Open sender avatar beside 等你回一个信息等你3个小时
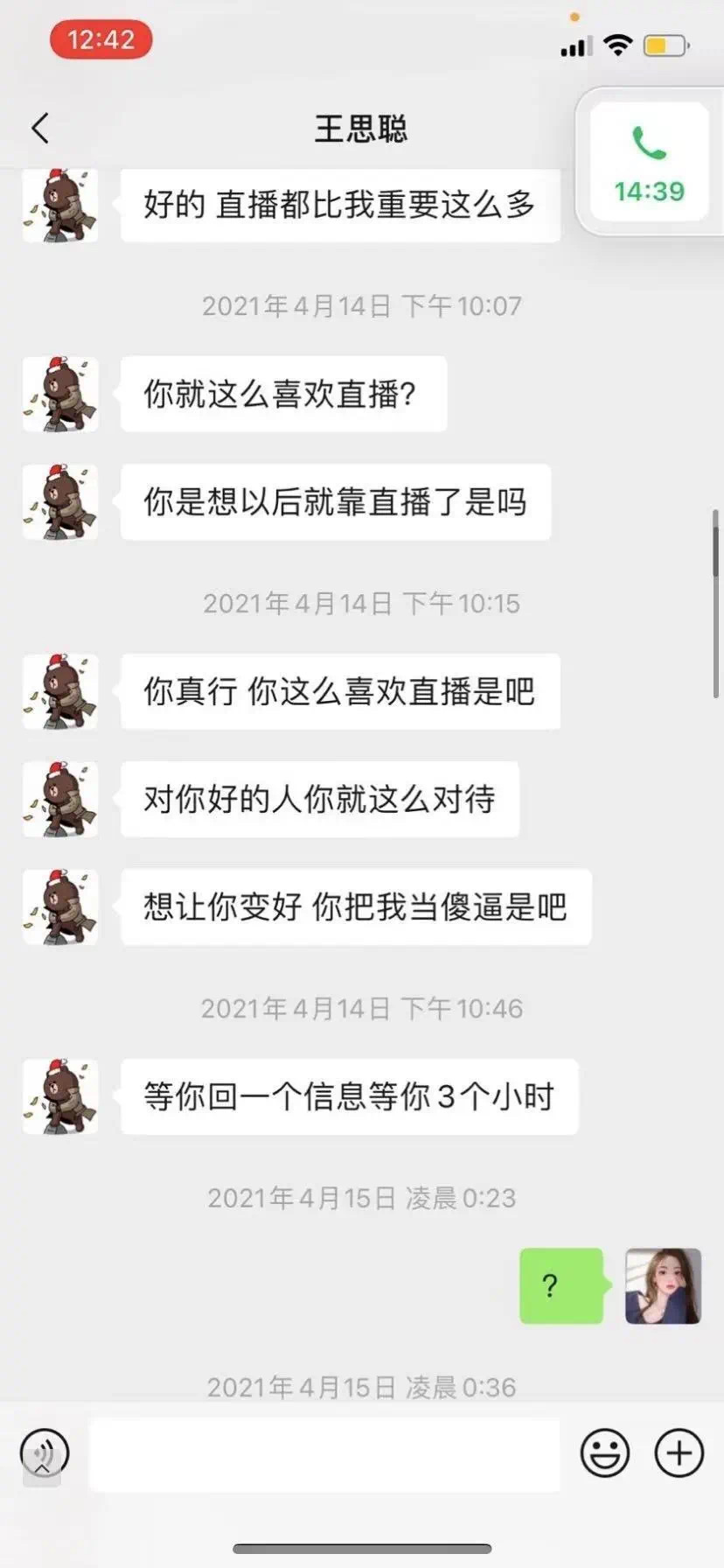The height and width of the screenshot is (1568, 724). coord(60,1096)
